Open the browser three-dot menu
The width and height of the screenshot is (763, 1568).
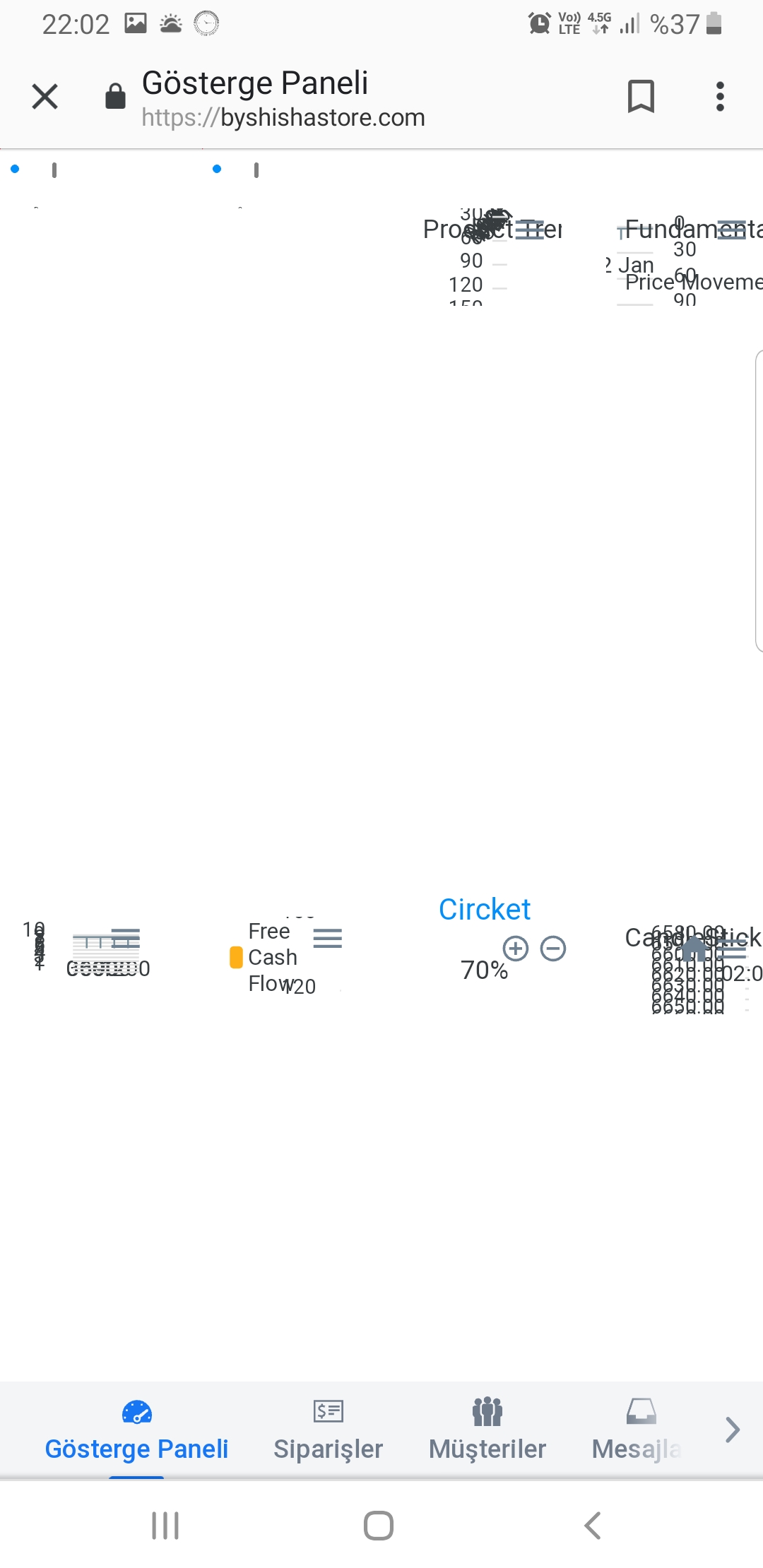pos(719,96)
